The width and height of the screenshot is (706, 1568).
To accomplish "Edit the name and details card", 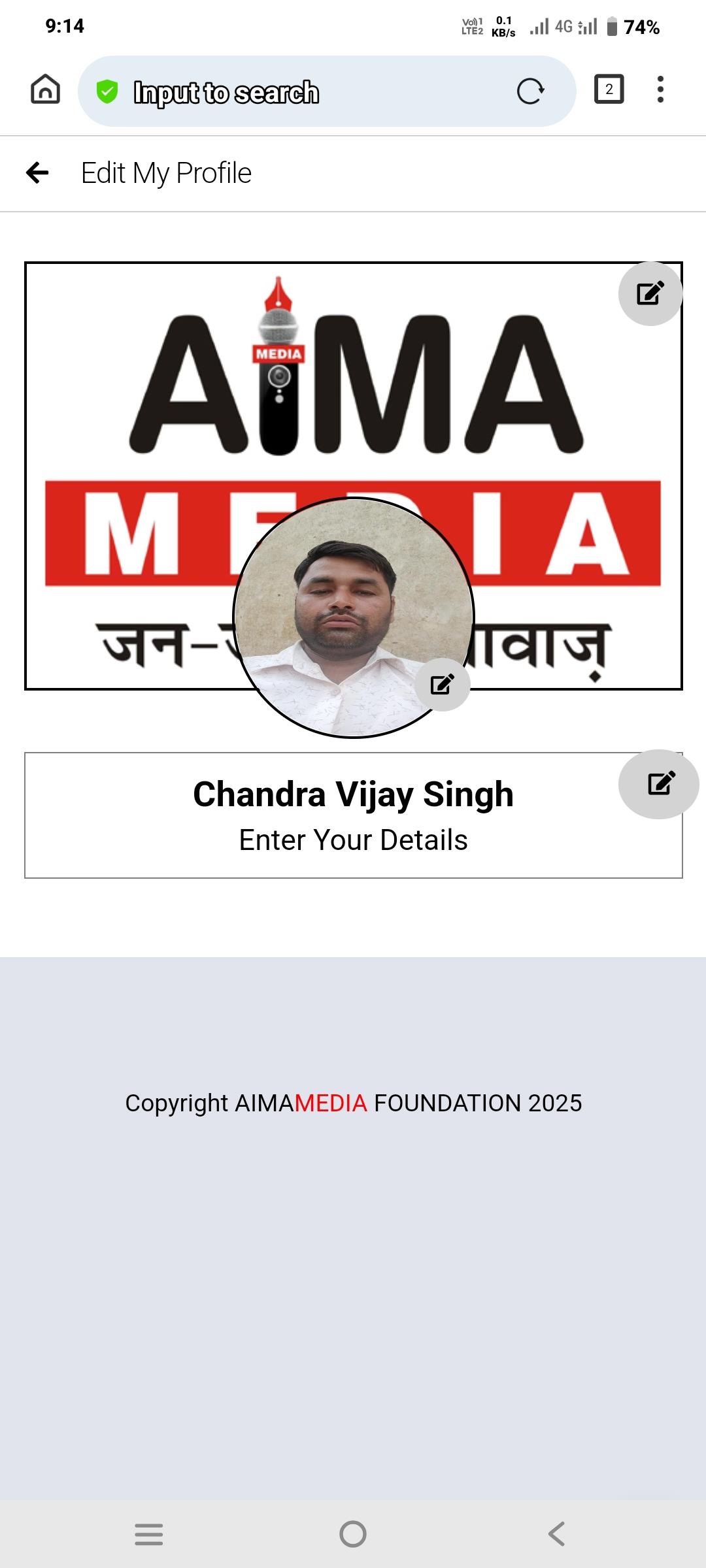I will pyautogui.click(x=659, y=783).
